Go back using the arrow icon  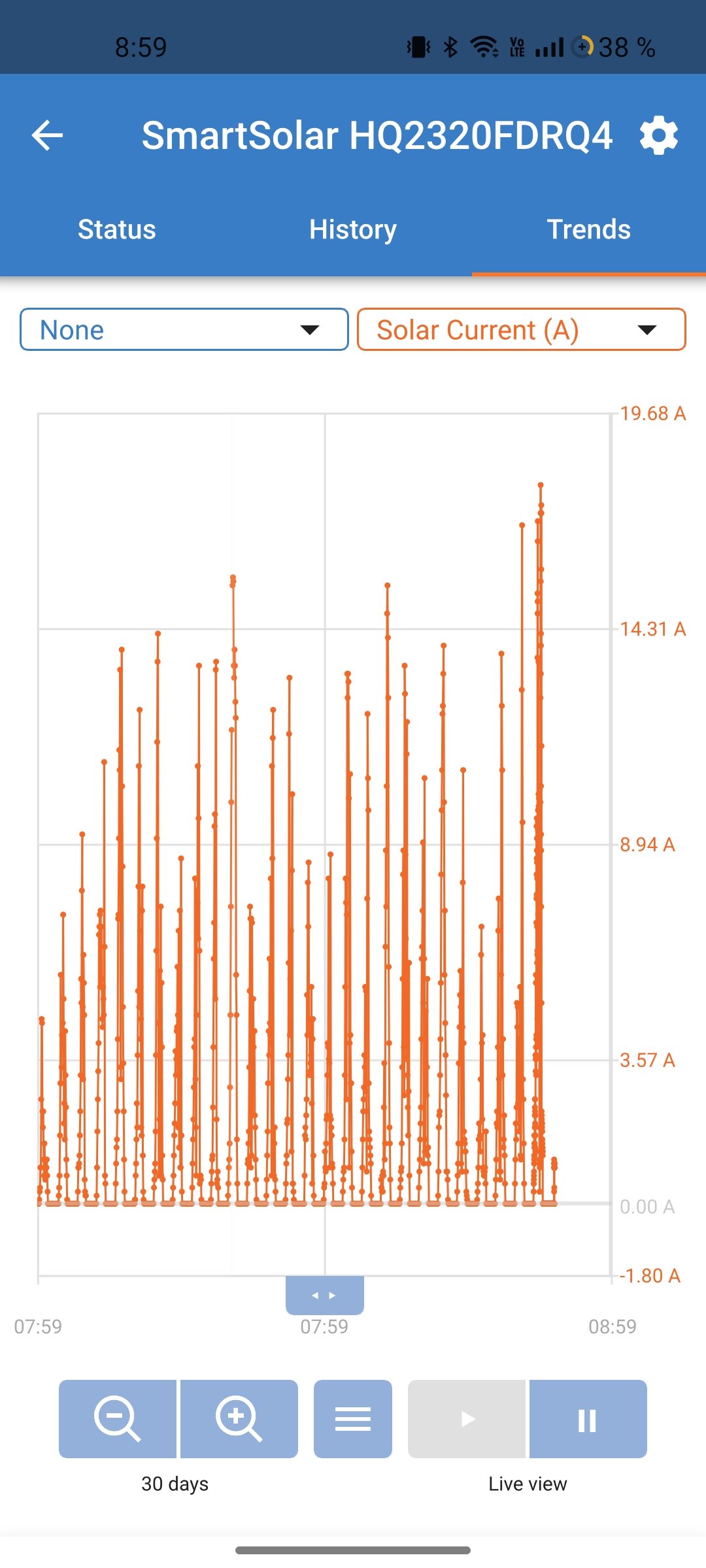pos(47,135)
